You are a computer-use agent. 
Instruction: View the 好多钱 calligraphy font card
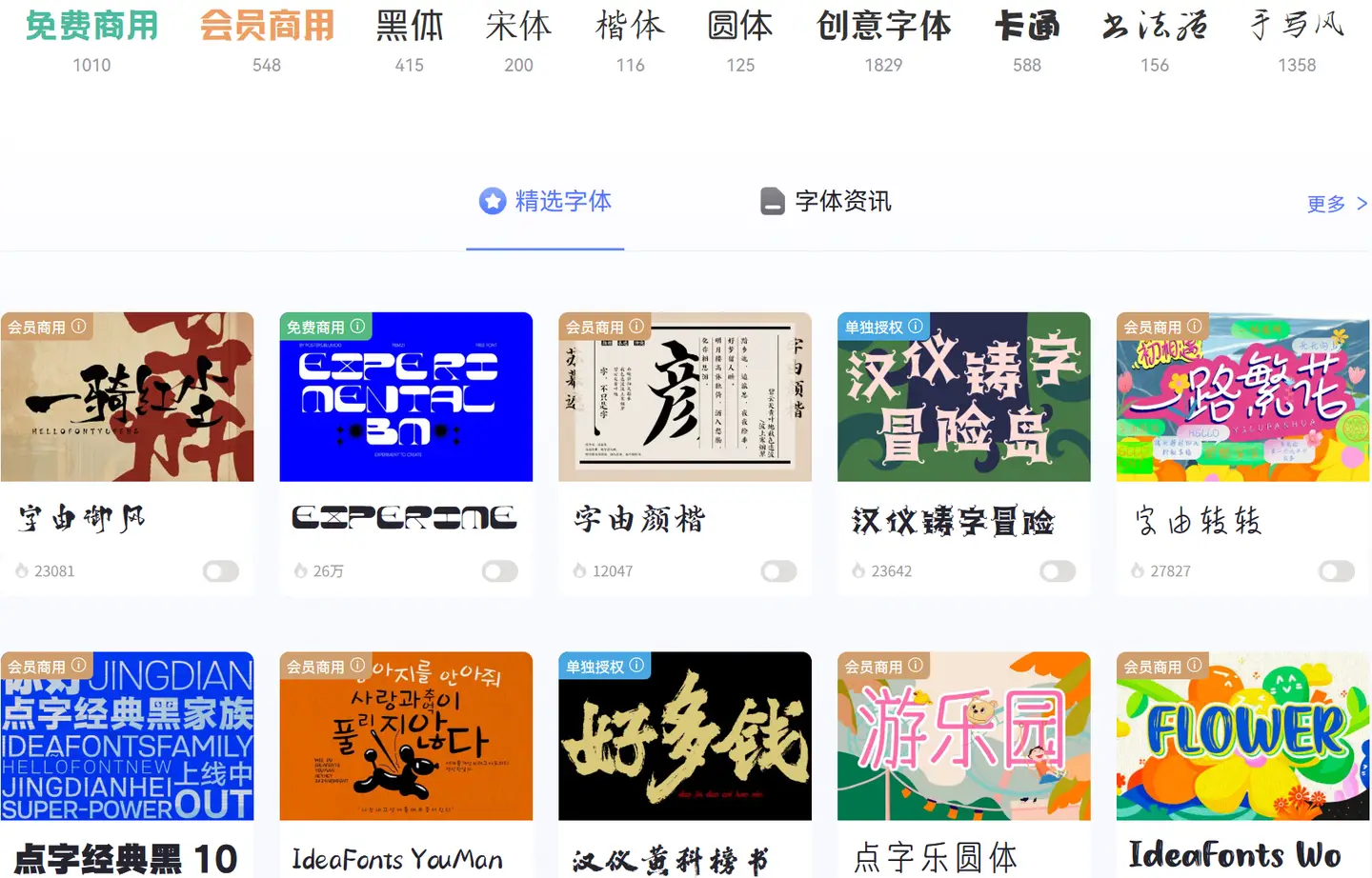click(x=685, y=736)
